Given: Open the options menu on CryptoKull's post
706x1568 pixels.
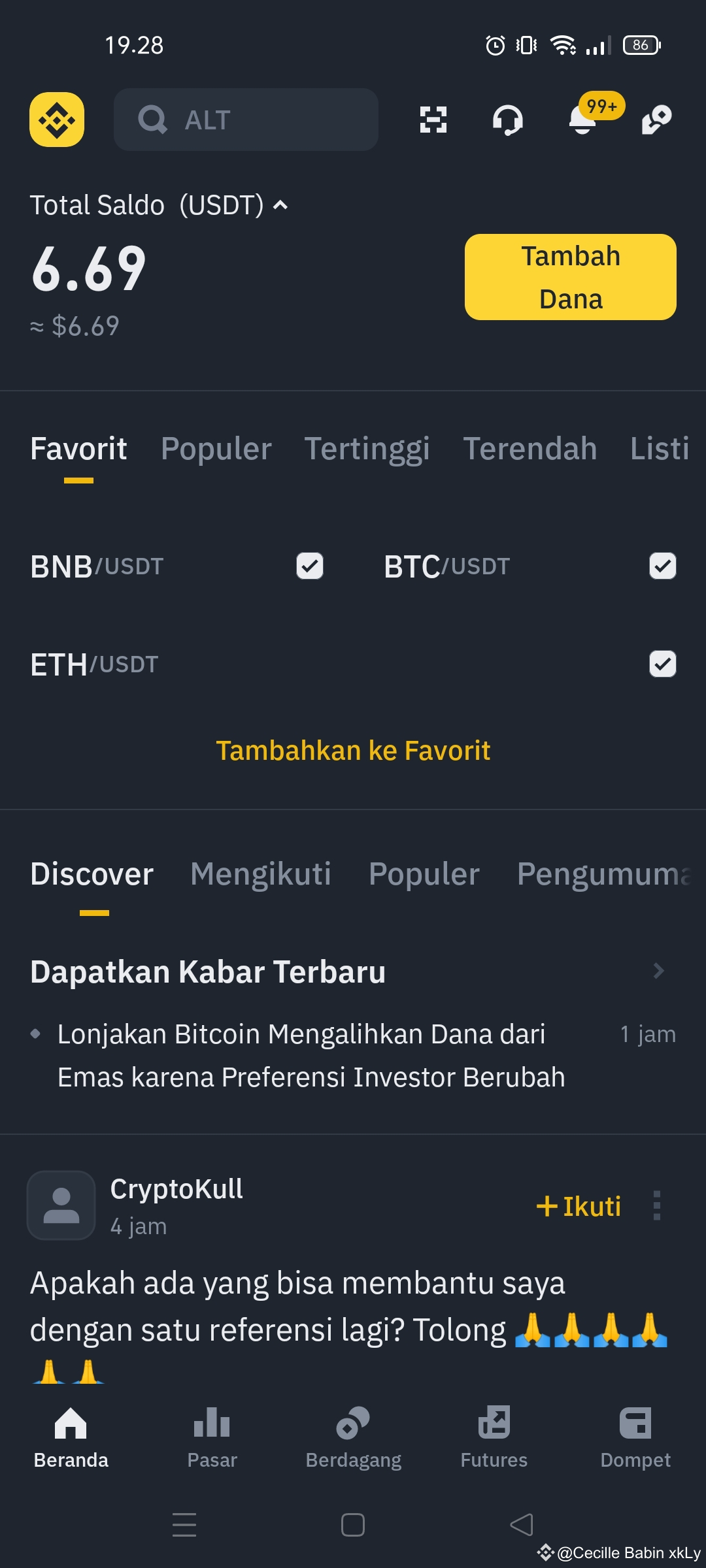Looking at the screenshot, I should (x=656, y=1206).
